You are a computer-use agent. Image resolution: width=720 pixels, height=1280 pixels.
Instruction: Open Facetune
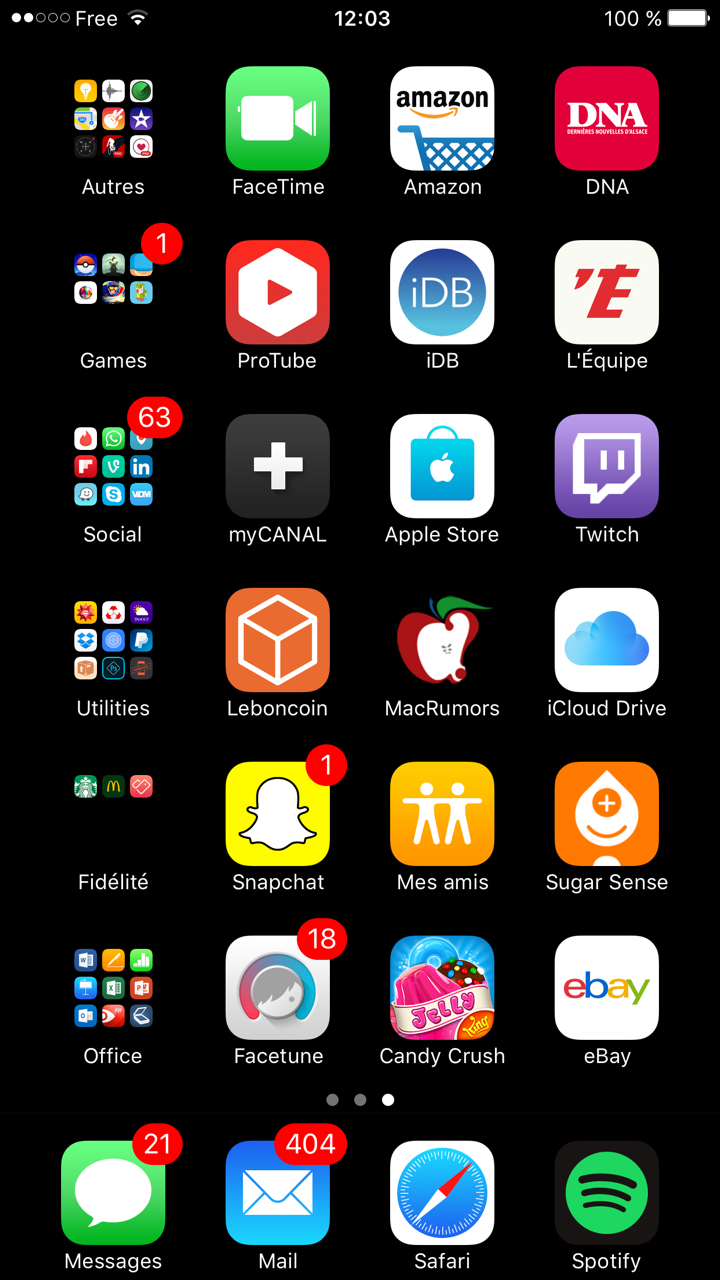click(278, 988)
